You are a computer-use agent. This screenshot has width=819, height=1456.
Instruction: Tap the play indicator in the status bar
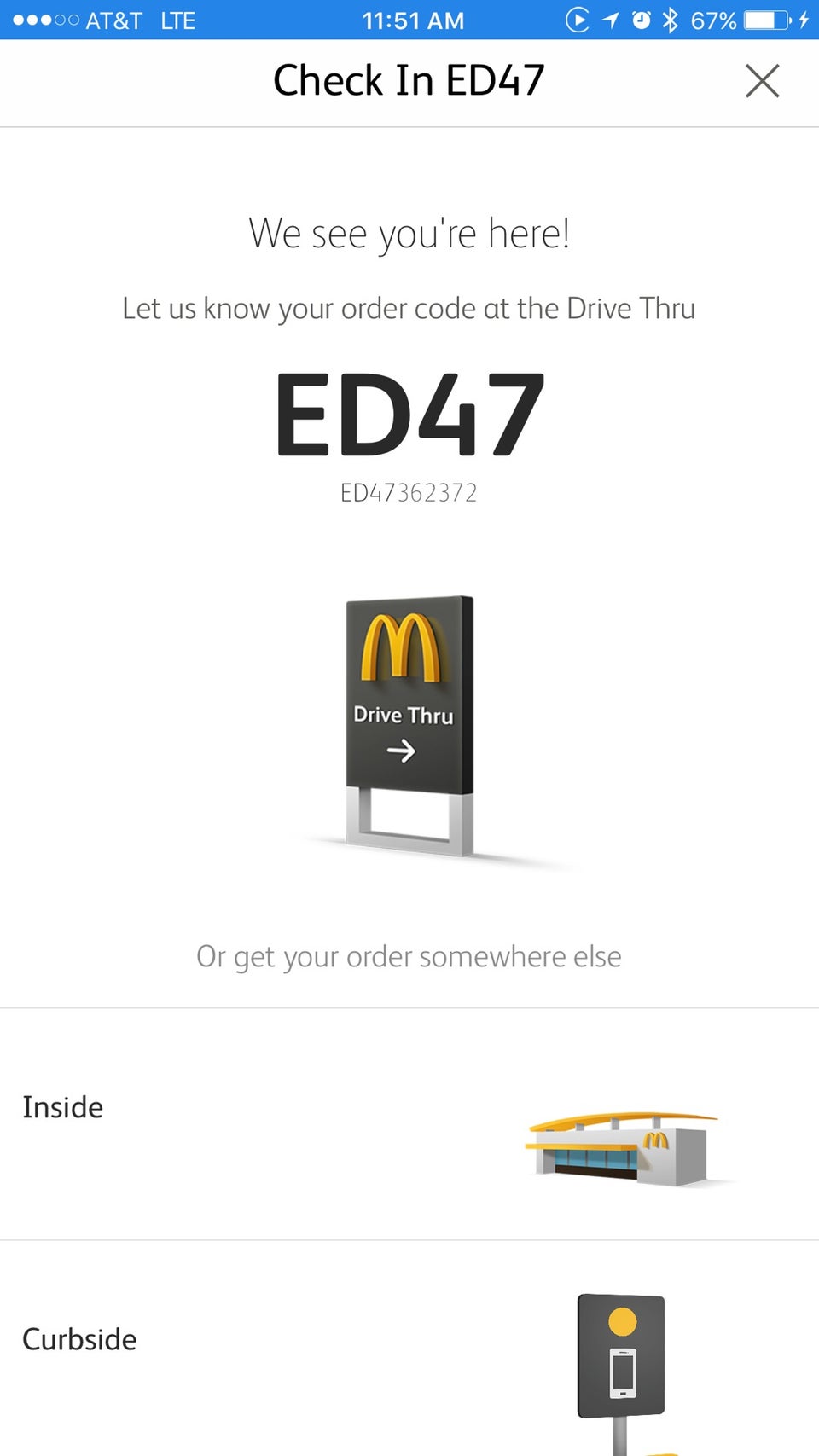click(x=578, y=20)
